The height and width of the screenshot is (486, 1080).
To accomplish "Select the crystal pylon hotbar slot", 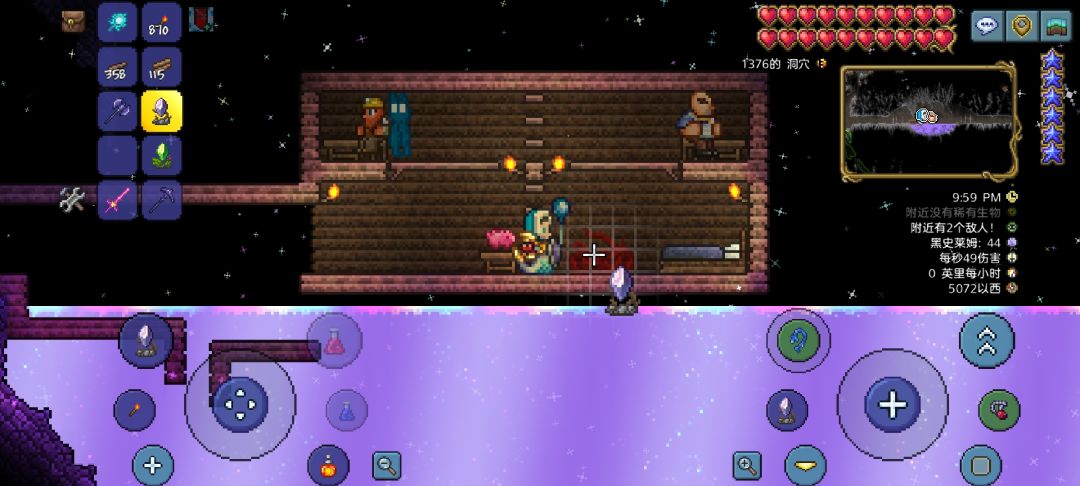I will point(161,111).
